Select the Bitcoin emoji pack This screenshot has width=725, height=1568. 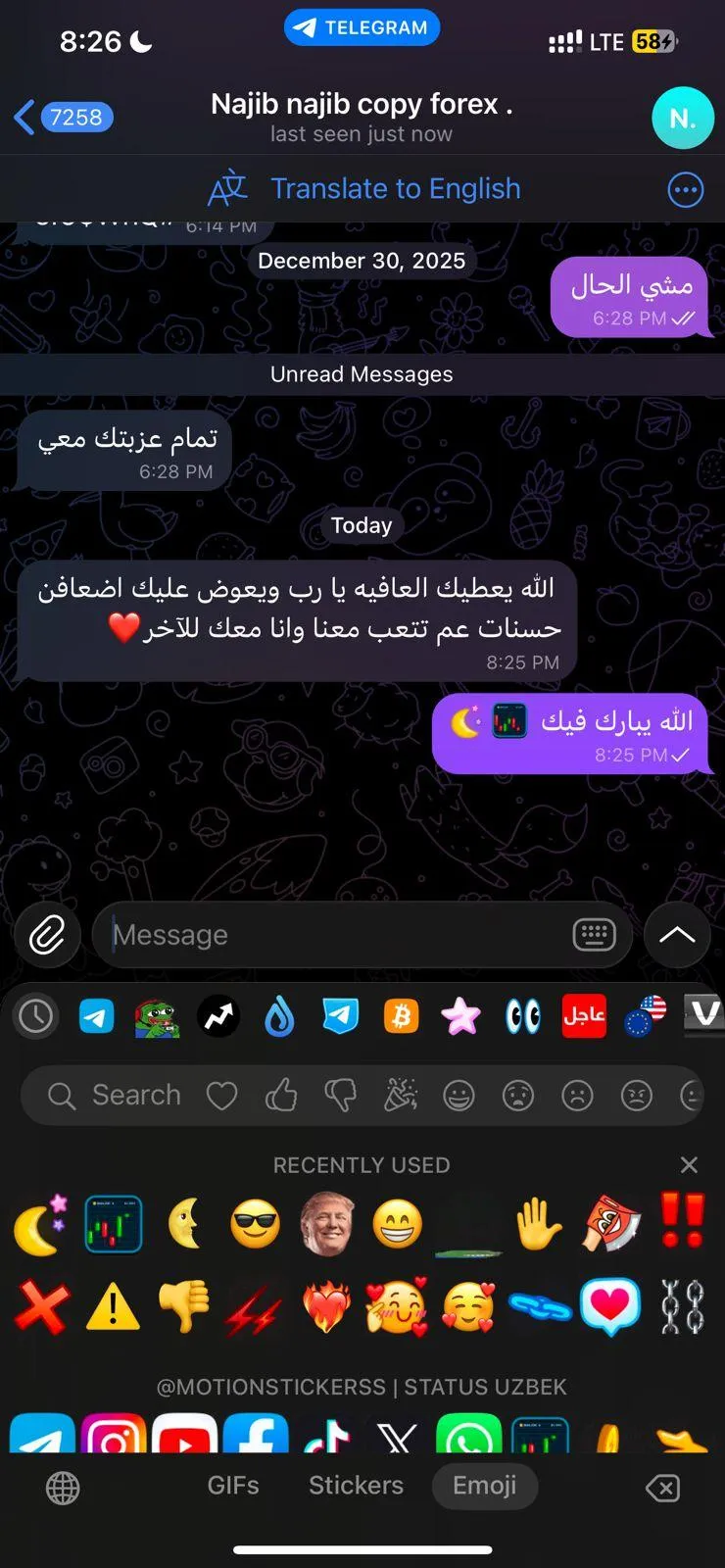click(x=401, y=1016)
